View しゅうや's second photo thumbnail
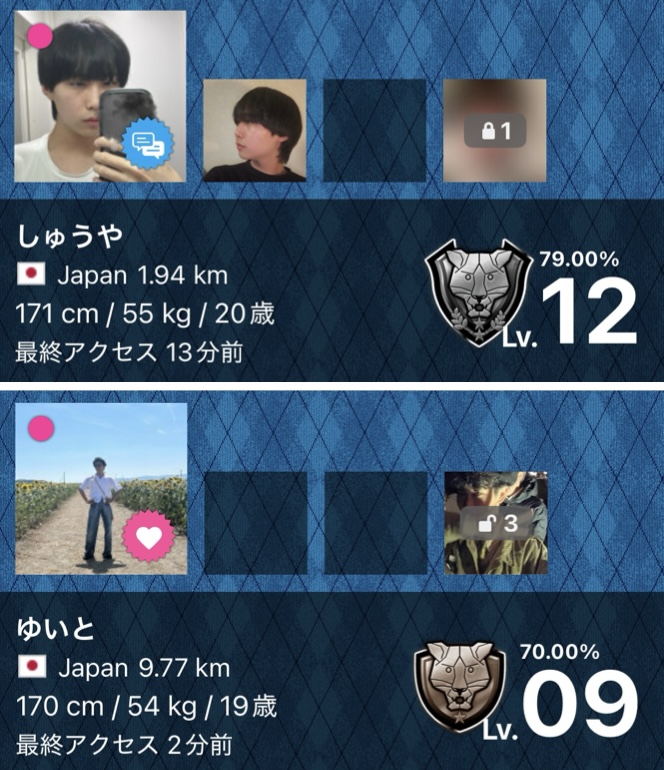 tap(254, 130)
